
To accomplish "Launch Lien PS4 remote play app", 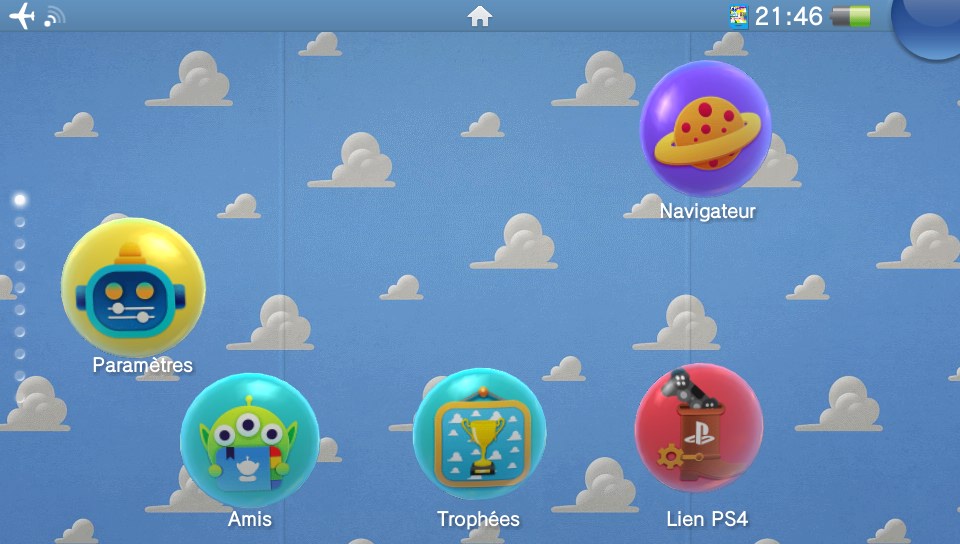I will click(x=699, y=429).
